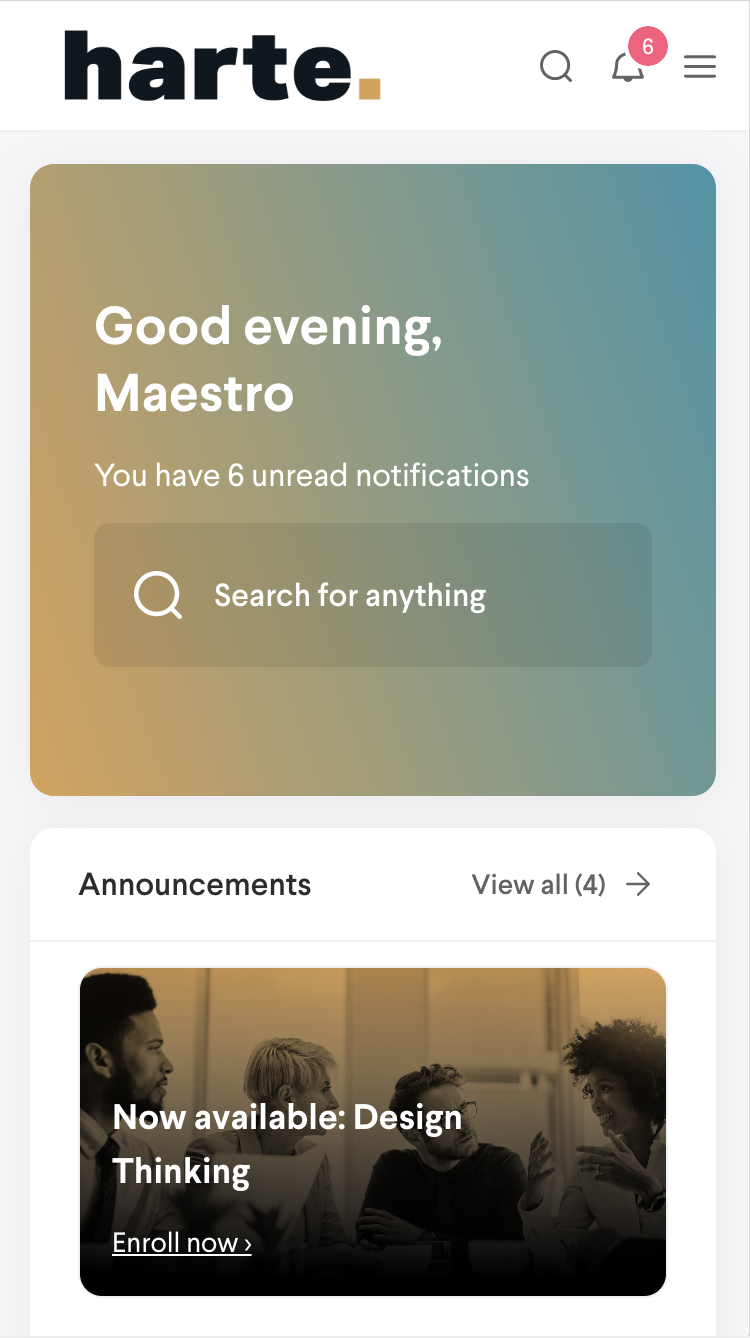The width and height of the screenshot is (750, 1338).
Task: View all 4 announcements
Action: pyautogui.click(x=561, y=884)
